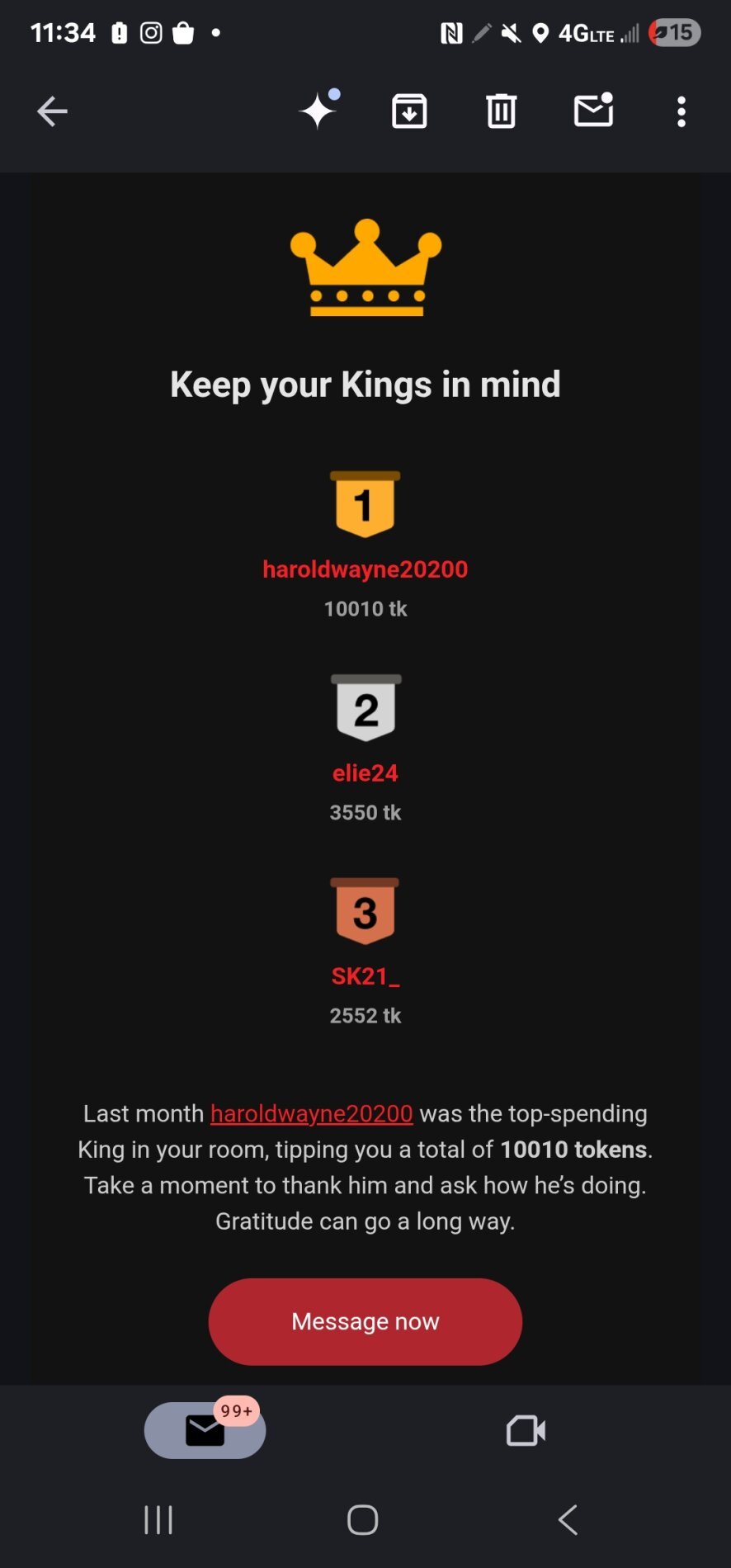Viewport: 731px width, 1568px height.
Task: Open elie24 profile link
Action: (x=365, y=773)
